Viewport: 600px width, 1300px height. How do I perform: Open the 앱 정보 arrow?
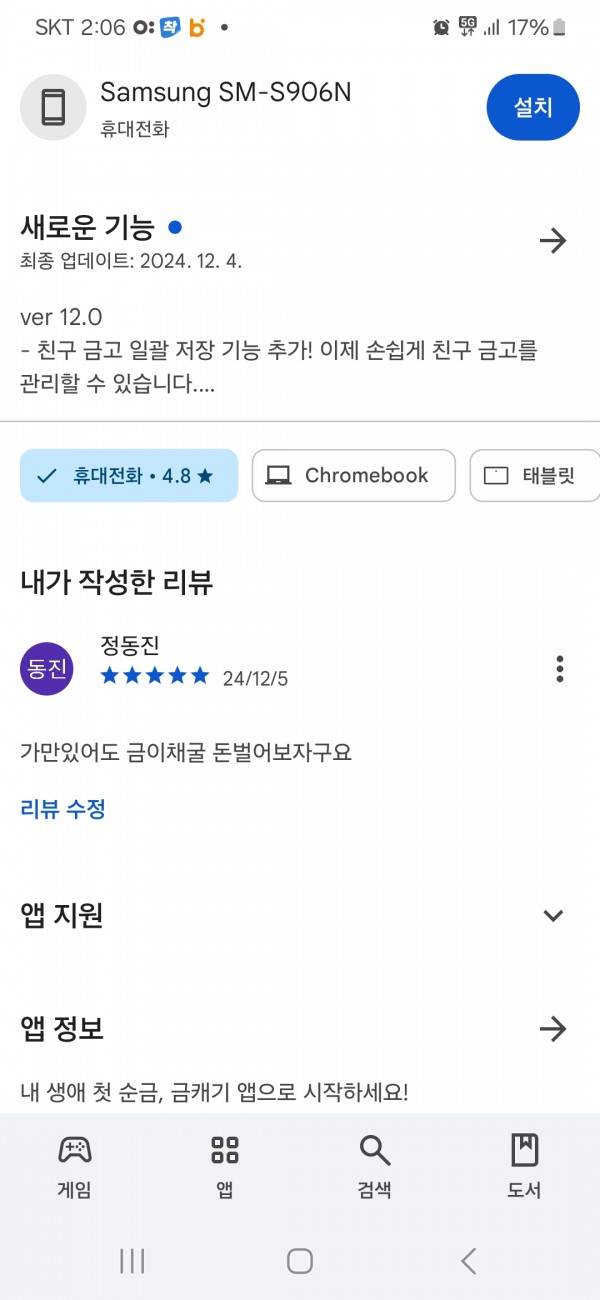tap(553, 1029)
